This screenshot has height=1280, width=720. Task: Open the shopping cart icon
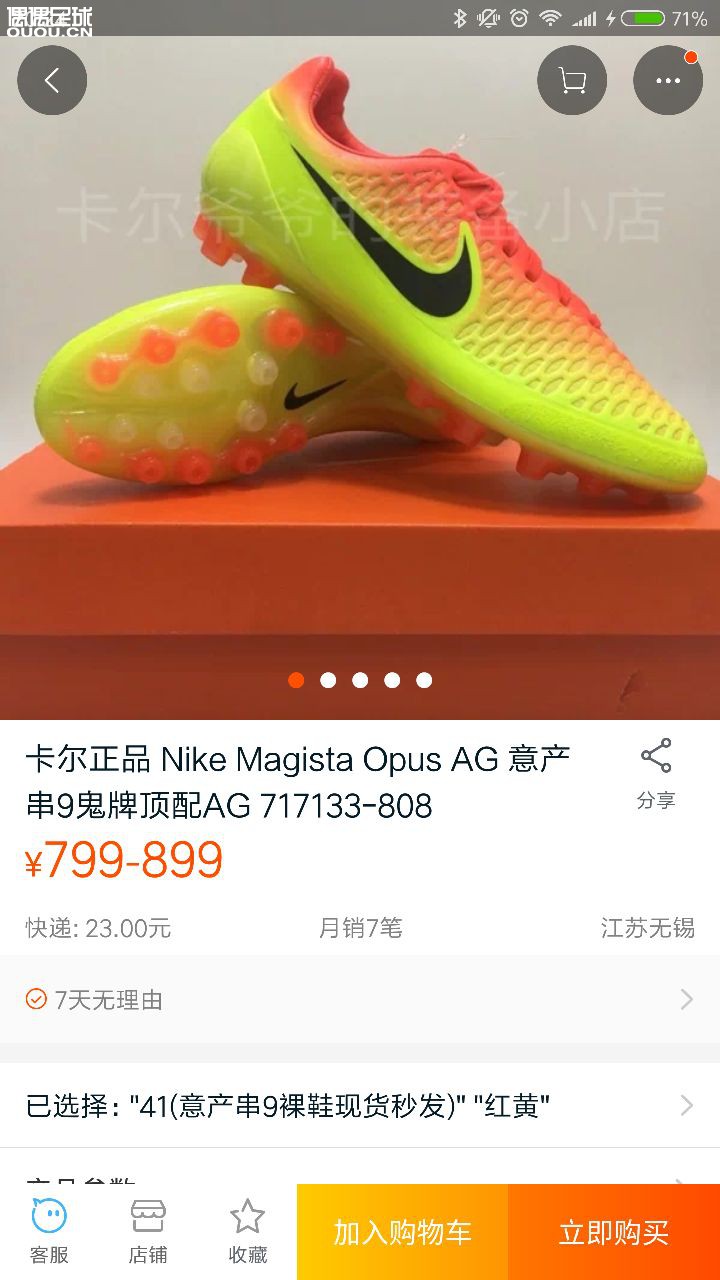tap(570, 80)
